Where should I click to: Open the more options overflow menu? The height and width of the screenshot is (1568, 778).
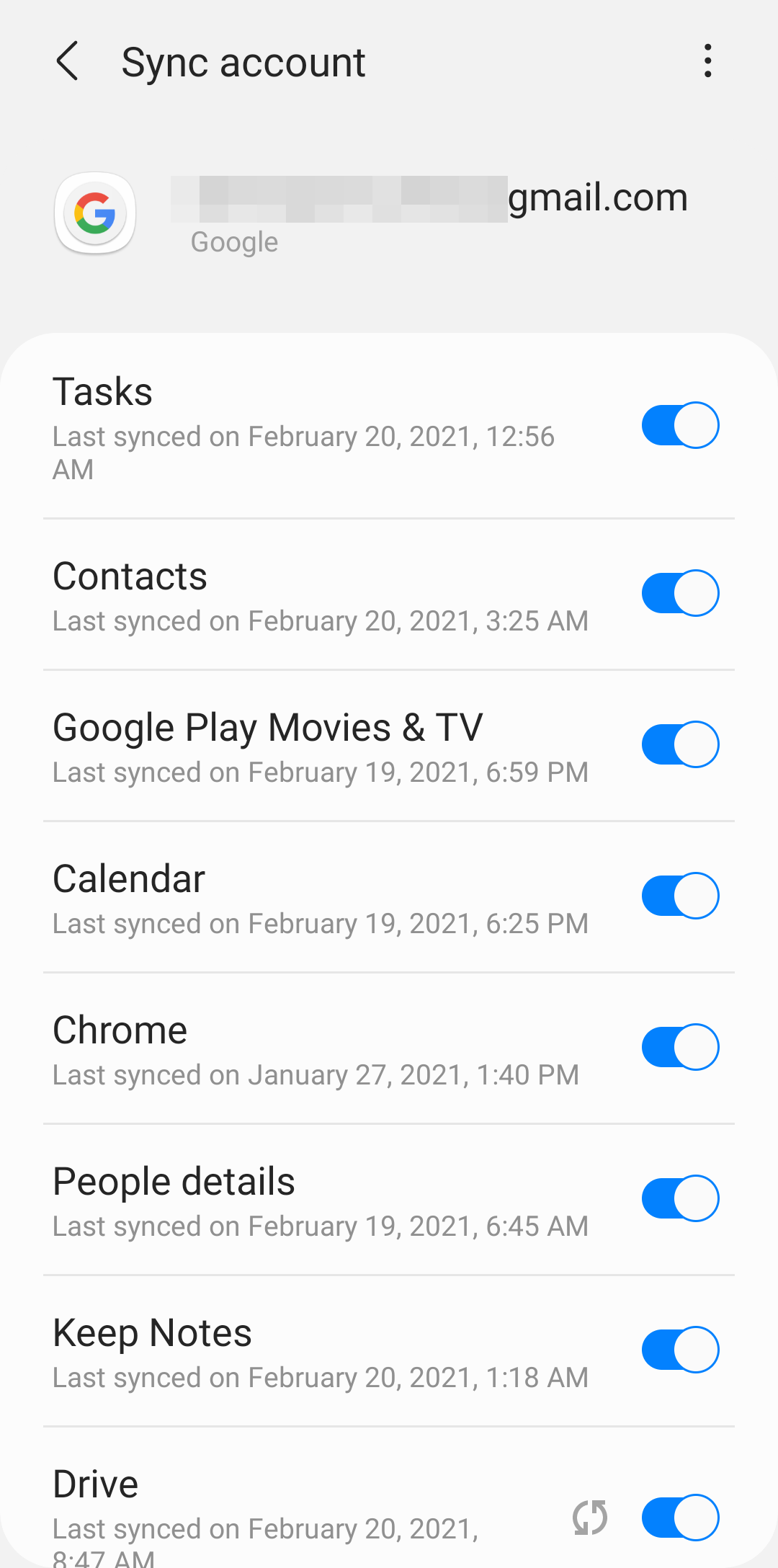tap(708, 61)
